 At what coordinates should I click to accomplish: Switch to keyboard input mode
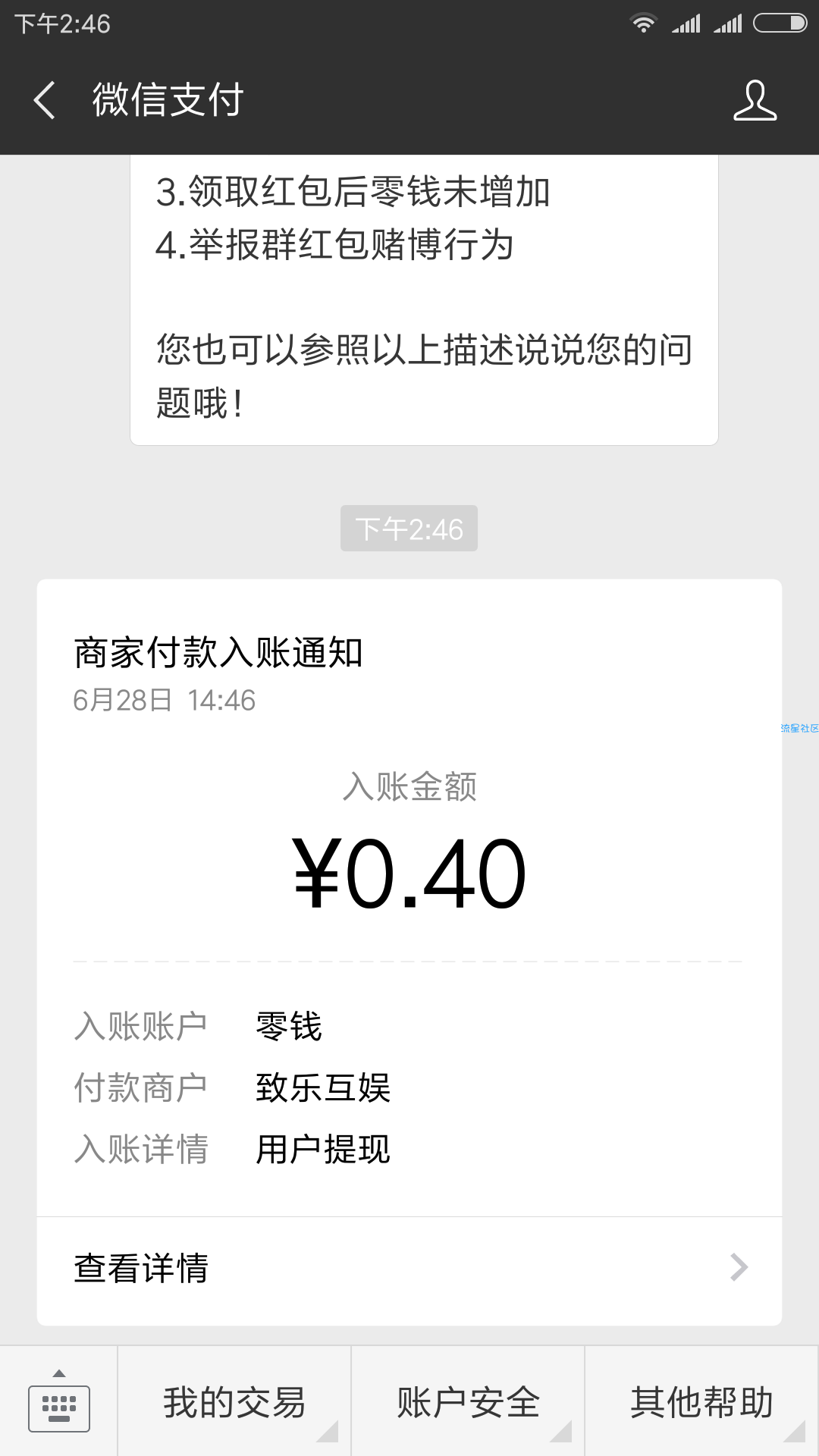59,1401
